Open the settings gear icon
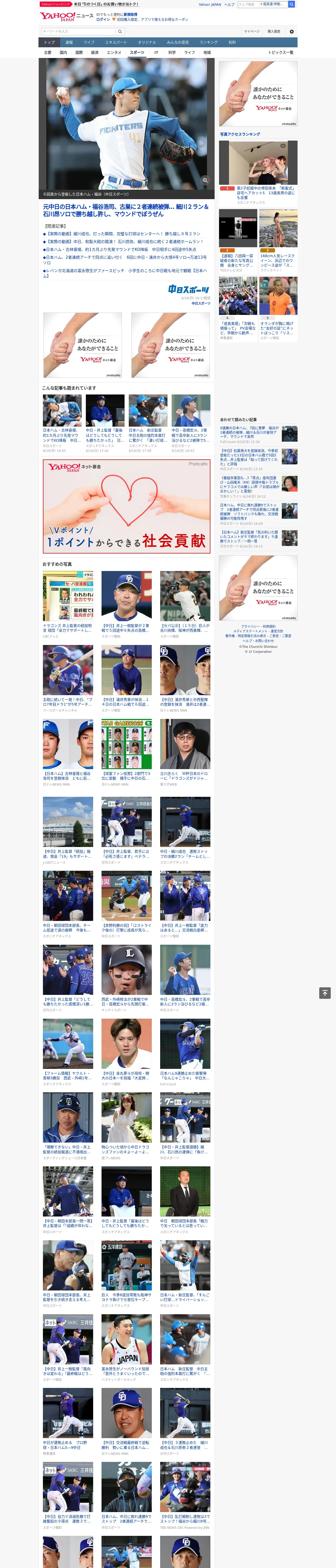 pyautogui.click(x=292, y=32)
